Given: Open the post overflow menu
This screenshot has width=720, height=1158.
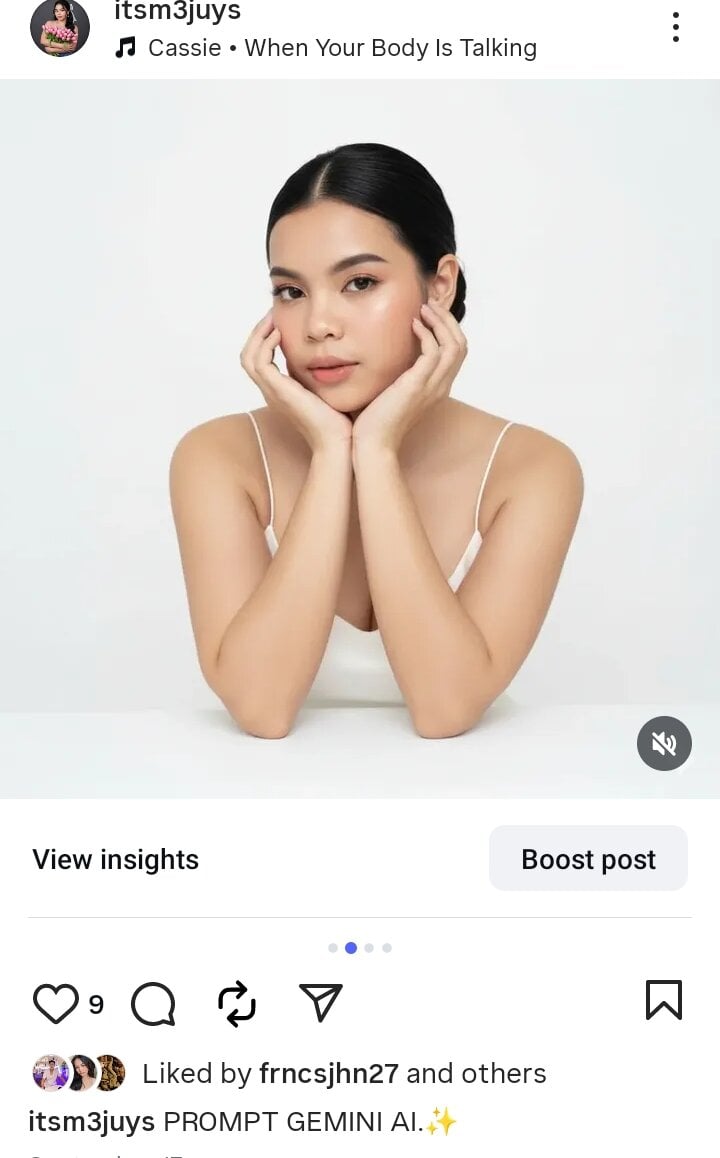Looking at the screenshot, I should pos(676,27).
